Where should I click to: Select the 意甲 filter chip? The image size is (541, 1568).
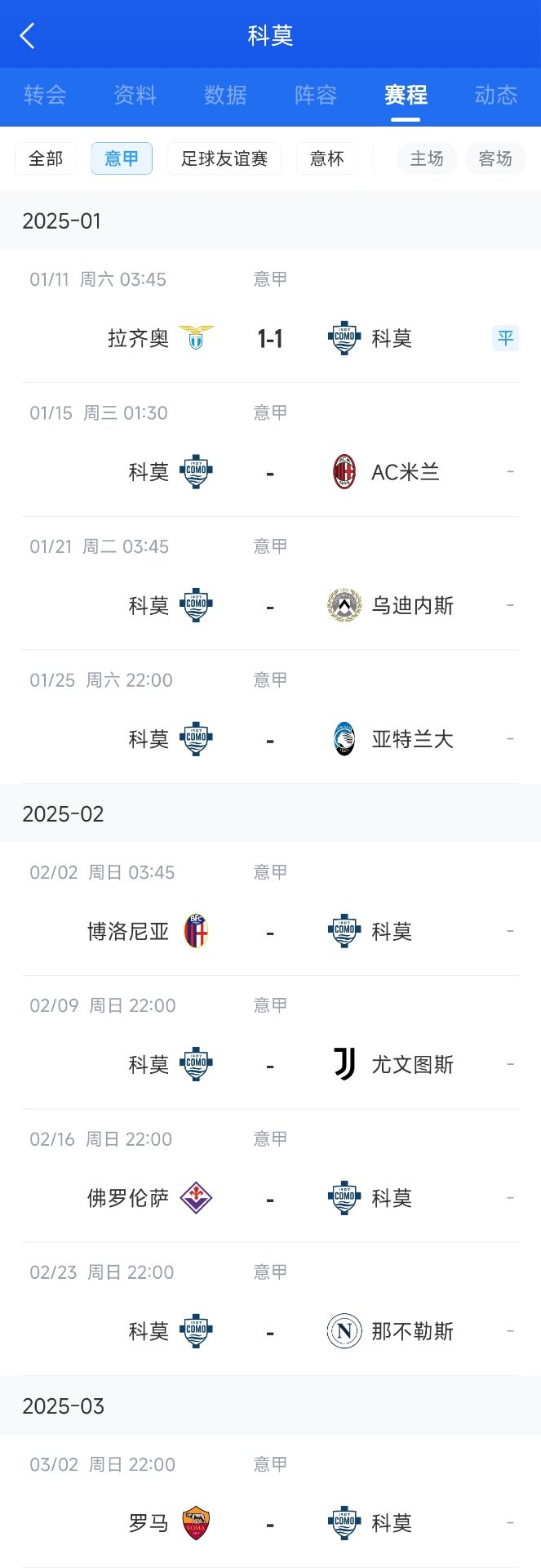click(122, 158)
